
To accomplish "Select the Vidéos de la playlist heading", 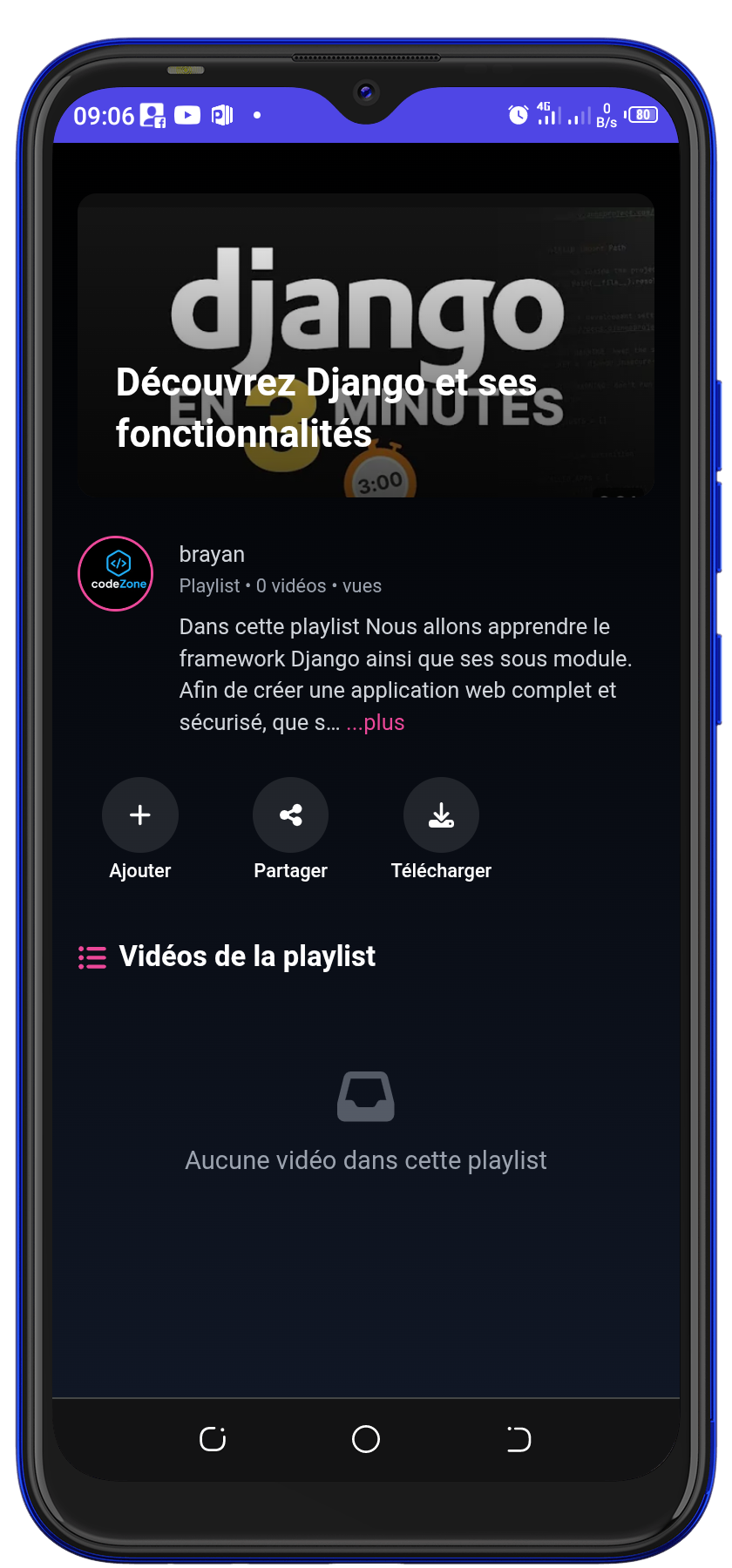I will point(247,956).
